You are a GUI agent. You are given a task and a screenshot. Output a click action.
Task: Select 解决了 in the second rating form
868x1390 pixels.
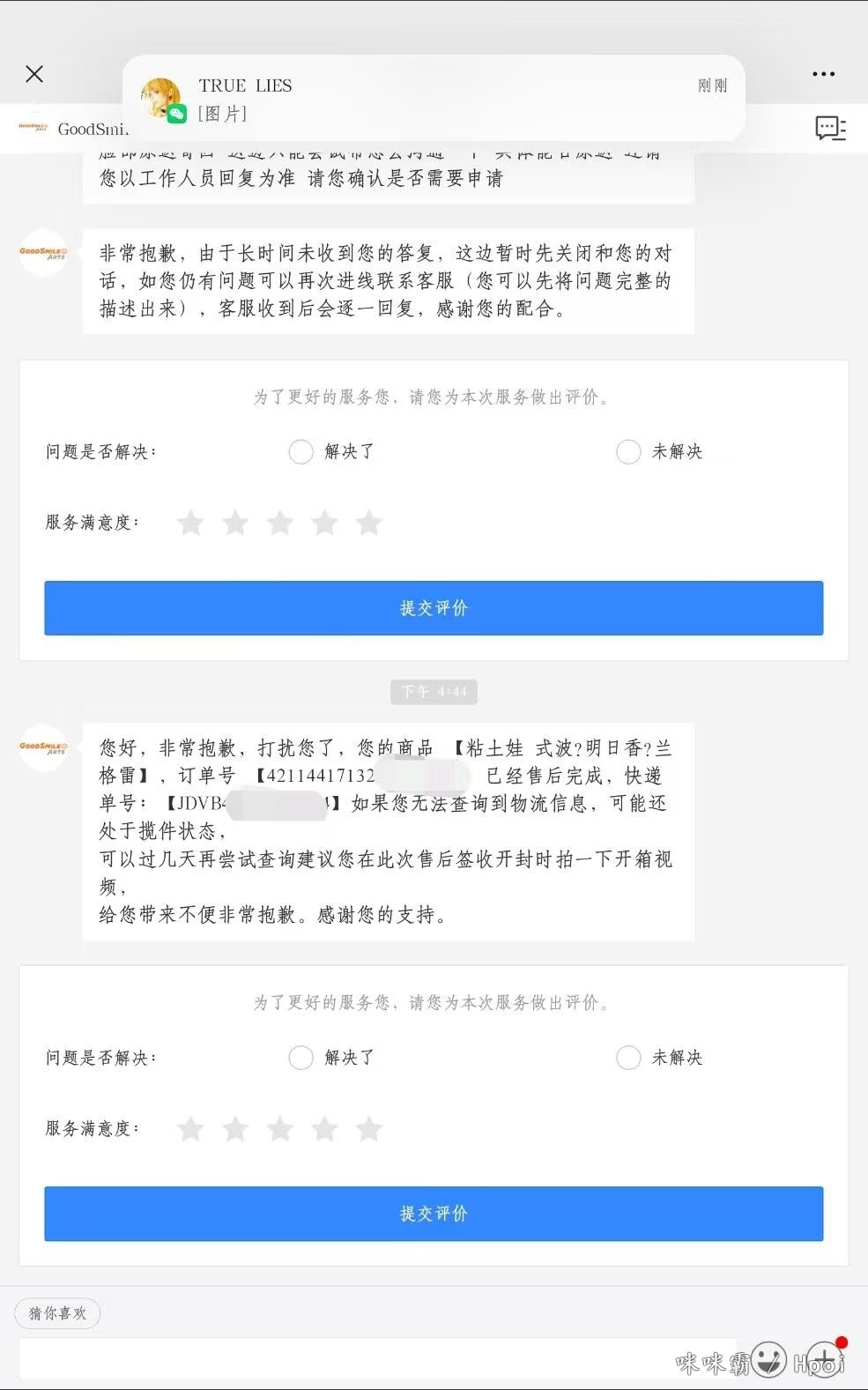[x=300, y=1058]
